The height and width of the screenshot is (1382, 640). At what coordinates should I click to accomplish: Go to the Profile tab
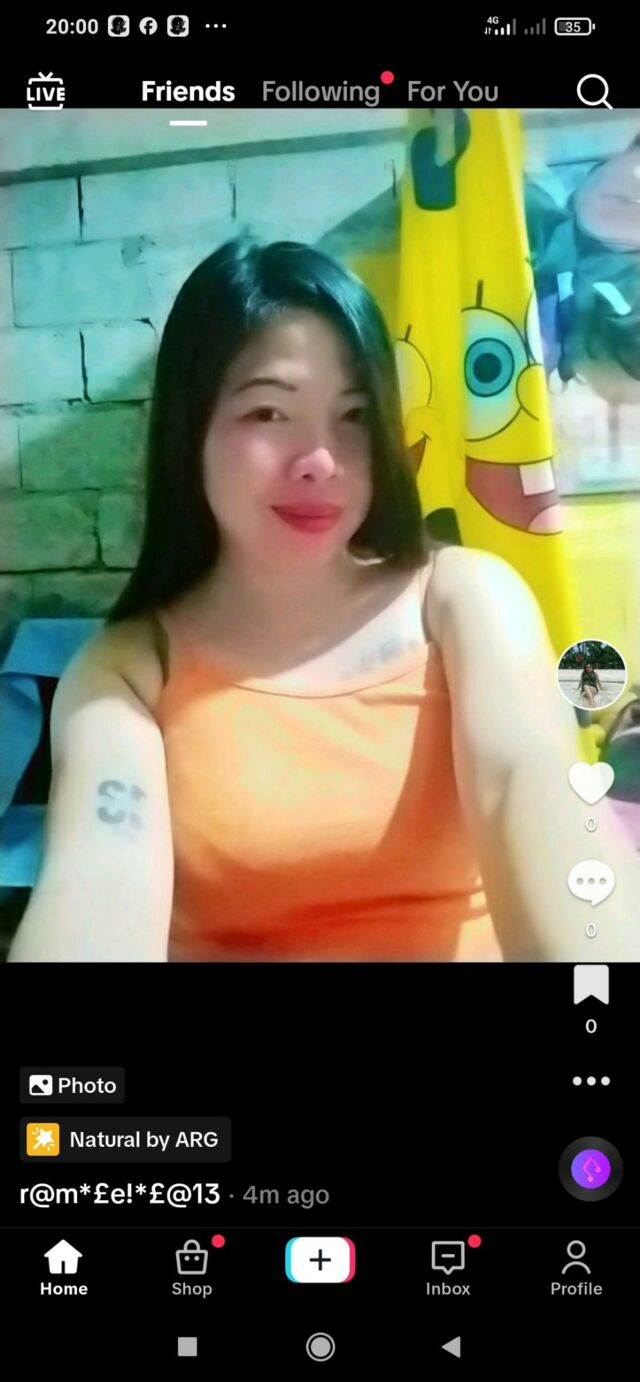576,1268
